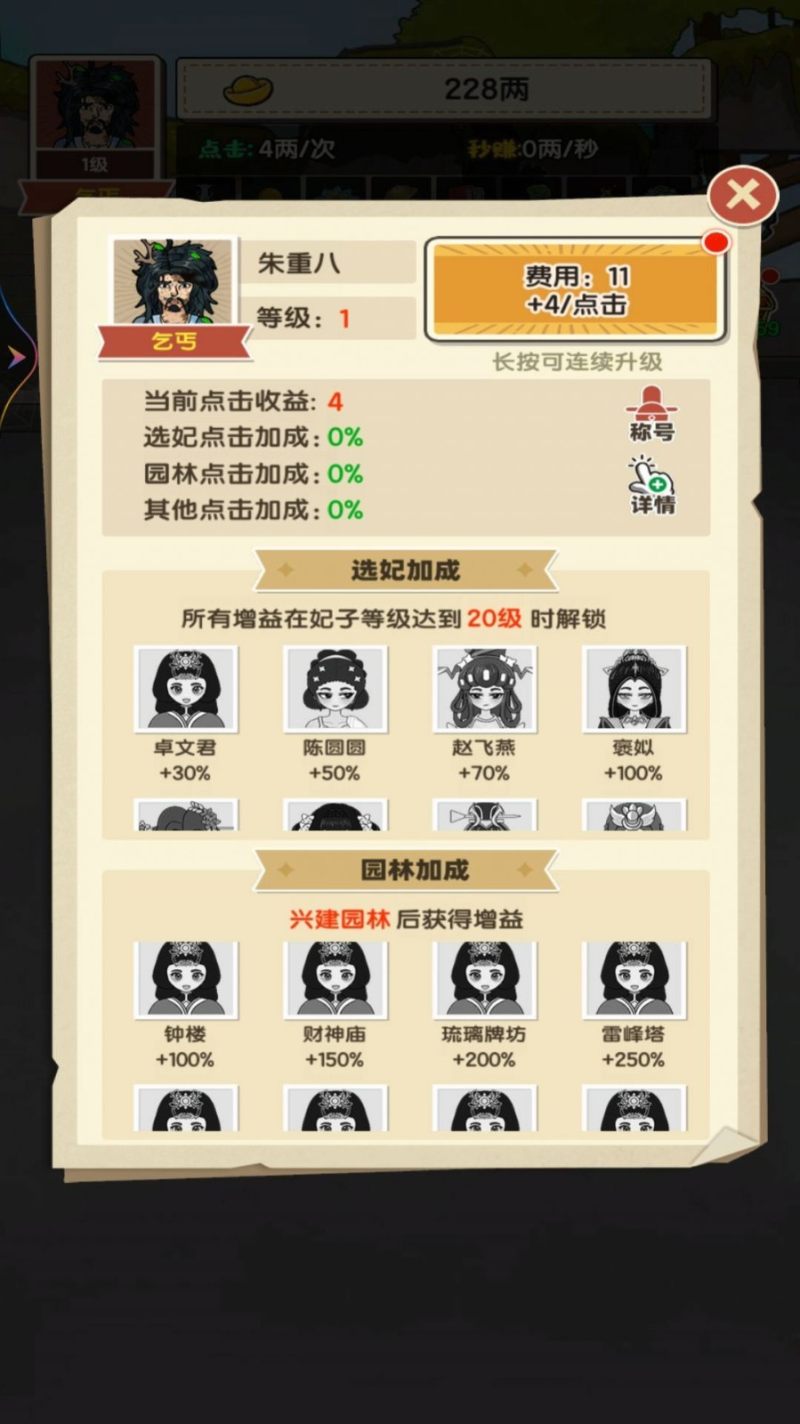Open the 称号 title icon
The height and width of the screenshot is (1424, 800).
click(651, 412)
